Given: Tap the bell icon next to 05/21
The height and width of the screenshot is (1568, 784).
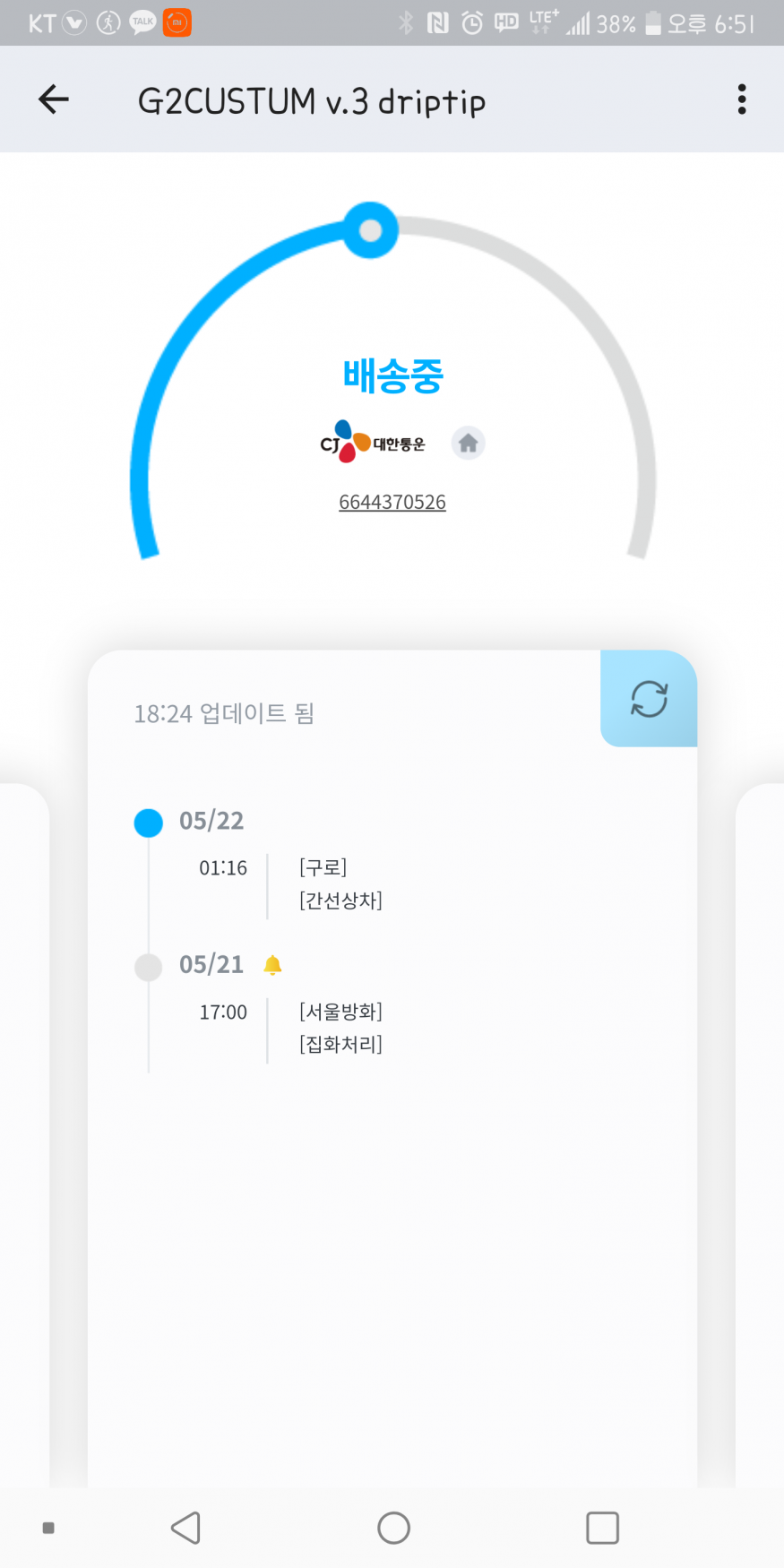Looking at the screenshot, I should tap(272, 965).
